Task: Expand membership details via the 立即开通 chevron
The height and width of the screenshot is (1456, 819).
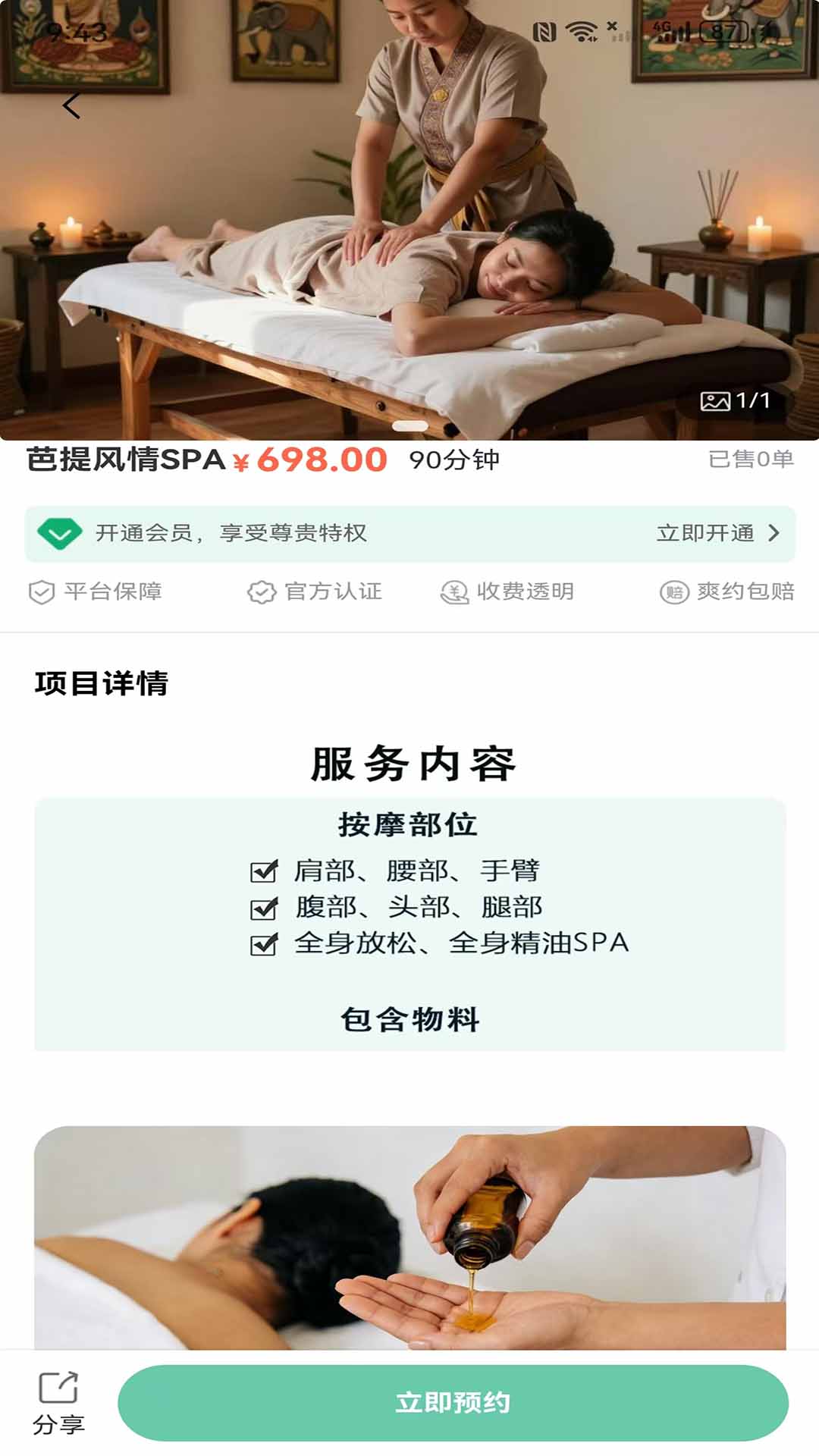Action: [x=774, y=534]
